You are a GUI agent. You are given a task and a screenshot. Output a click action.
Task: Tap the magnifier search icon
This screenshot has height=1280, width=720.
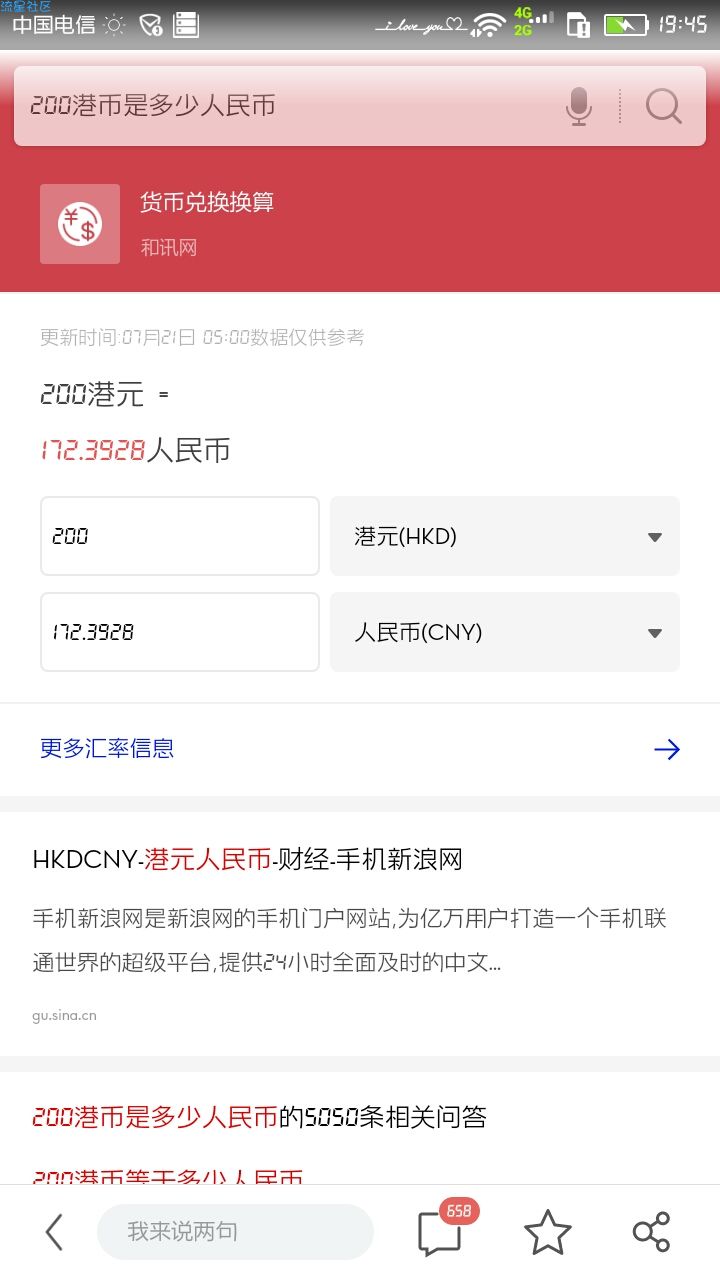(x=663, y=106)
